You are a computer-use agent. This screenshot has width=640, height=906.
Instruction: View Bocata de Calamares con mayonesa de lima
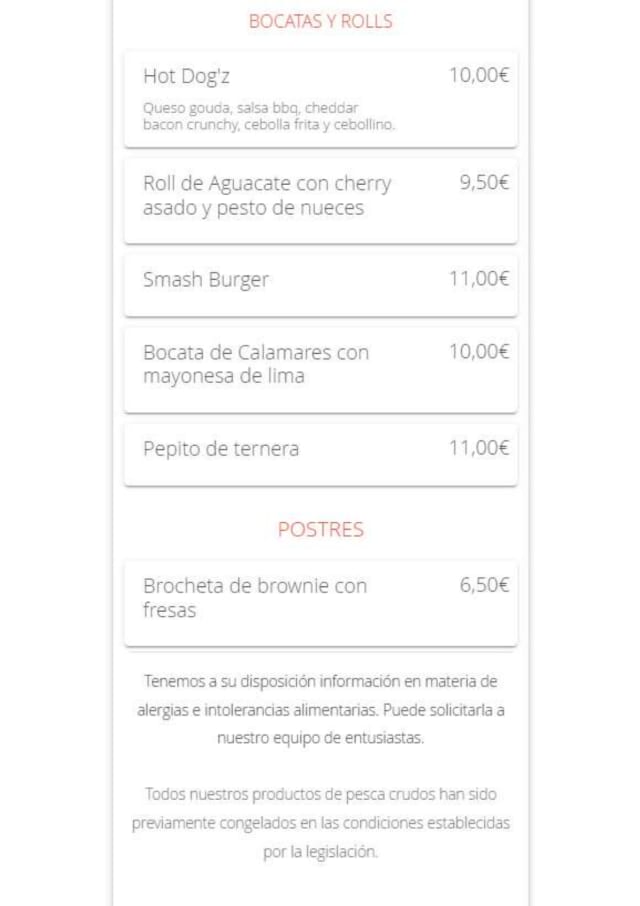coord(320,365)
